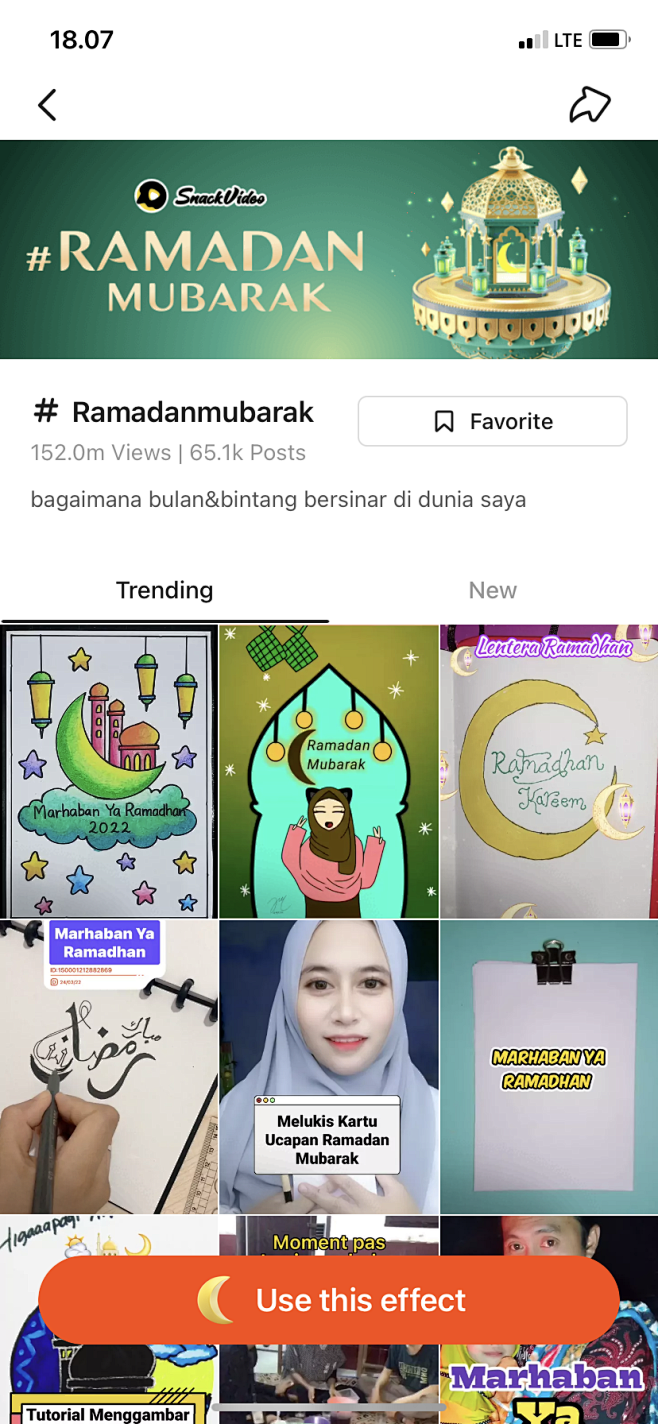
Task: Tap Use this effect button
Action: 329,1300
